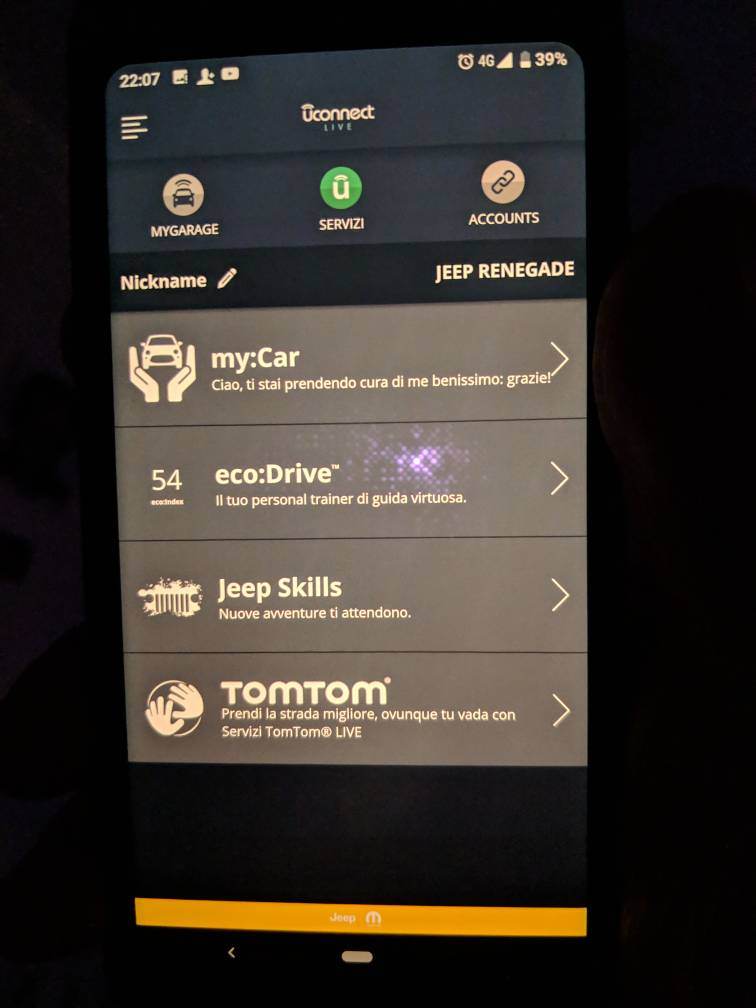Open the hamburger drawer menu
The height and width of the screenshot is (1008, 756).
pos(134,127)
